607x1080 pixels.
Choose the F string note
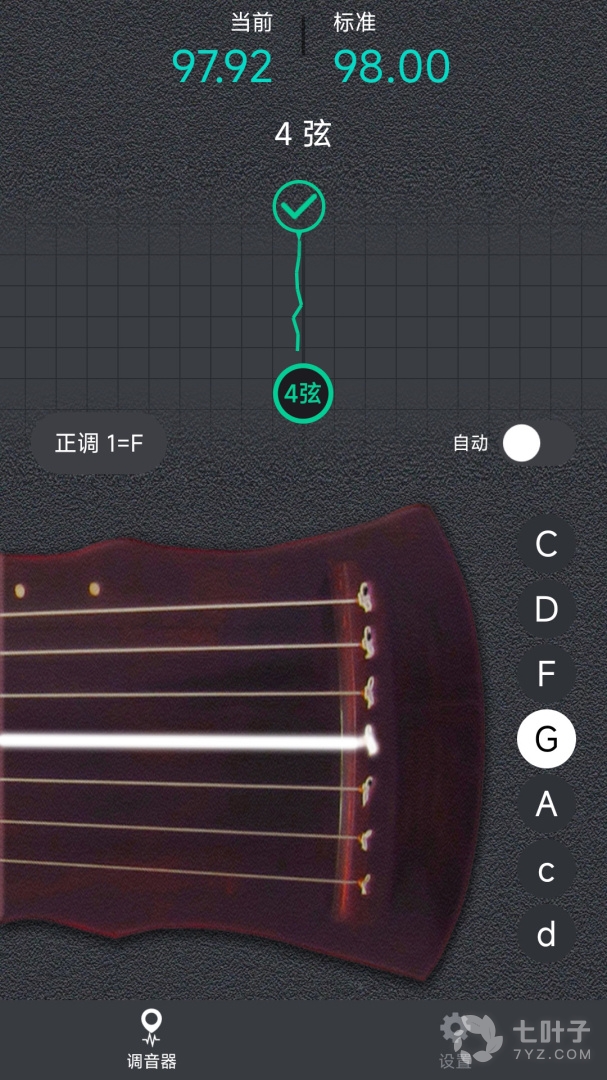(546, 674)
